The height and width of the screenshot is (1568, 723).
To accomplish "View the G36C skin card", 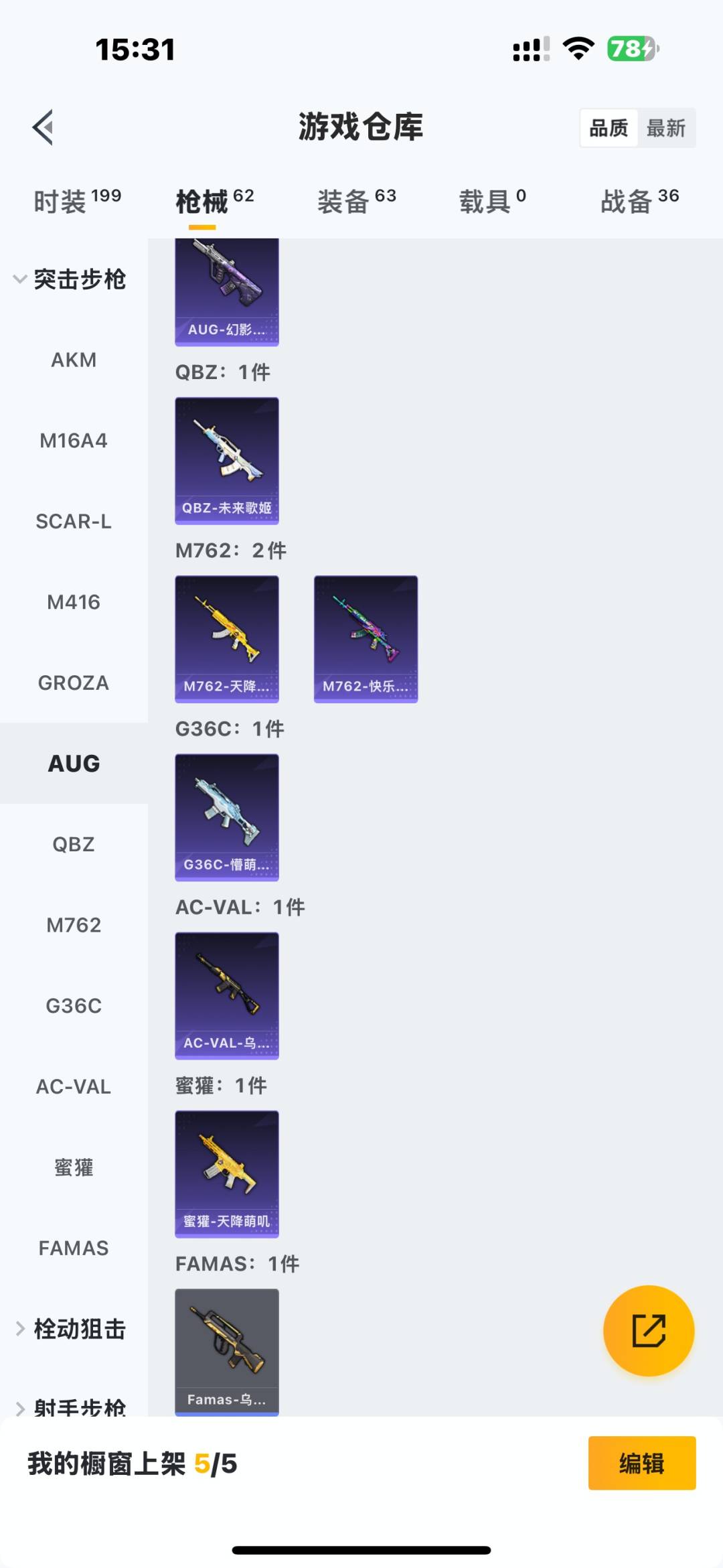I will [x=227, y=817].
